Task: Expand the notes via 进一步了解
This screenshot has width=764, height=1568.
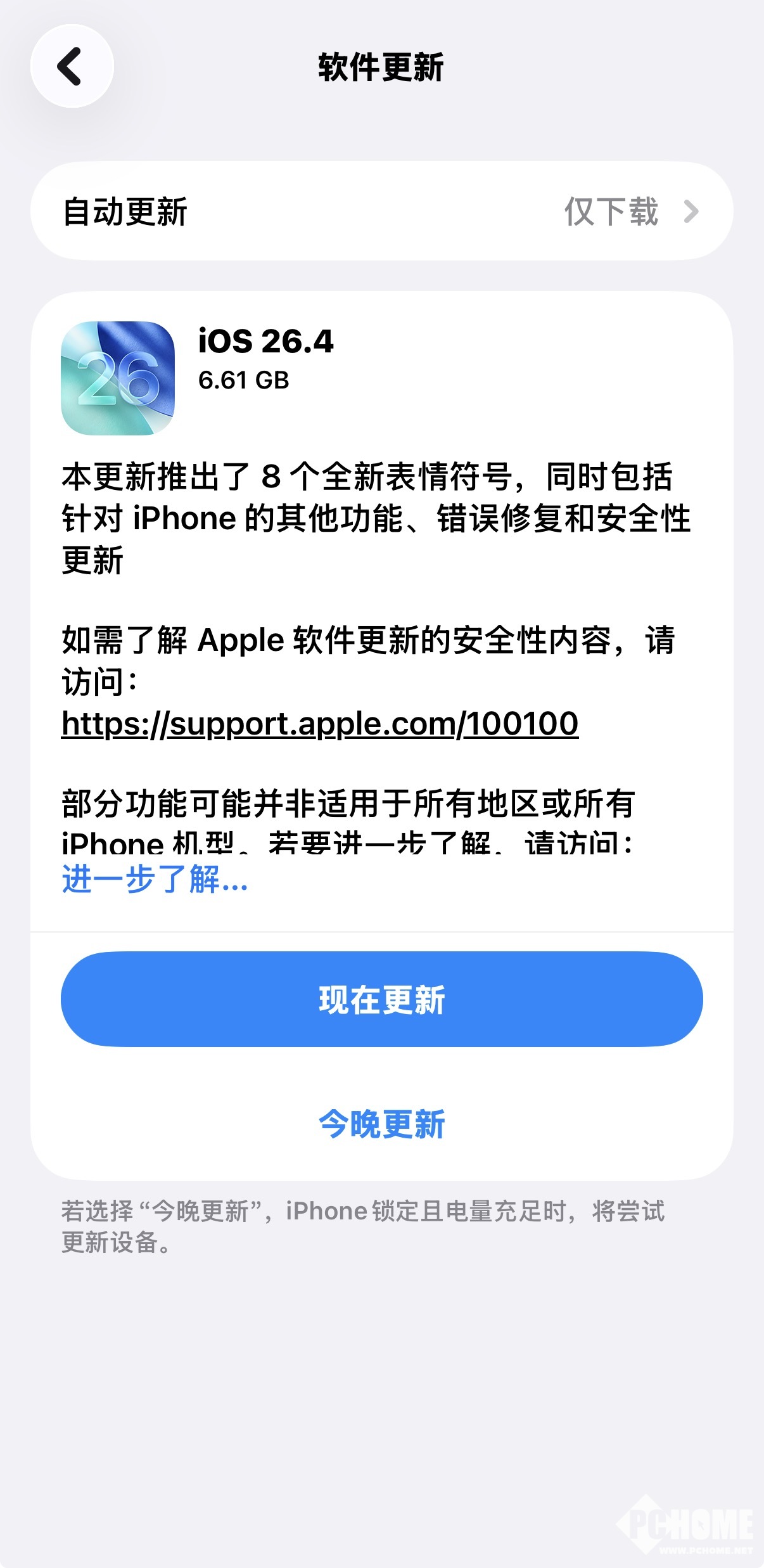Action: click(x=155, y=880)
